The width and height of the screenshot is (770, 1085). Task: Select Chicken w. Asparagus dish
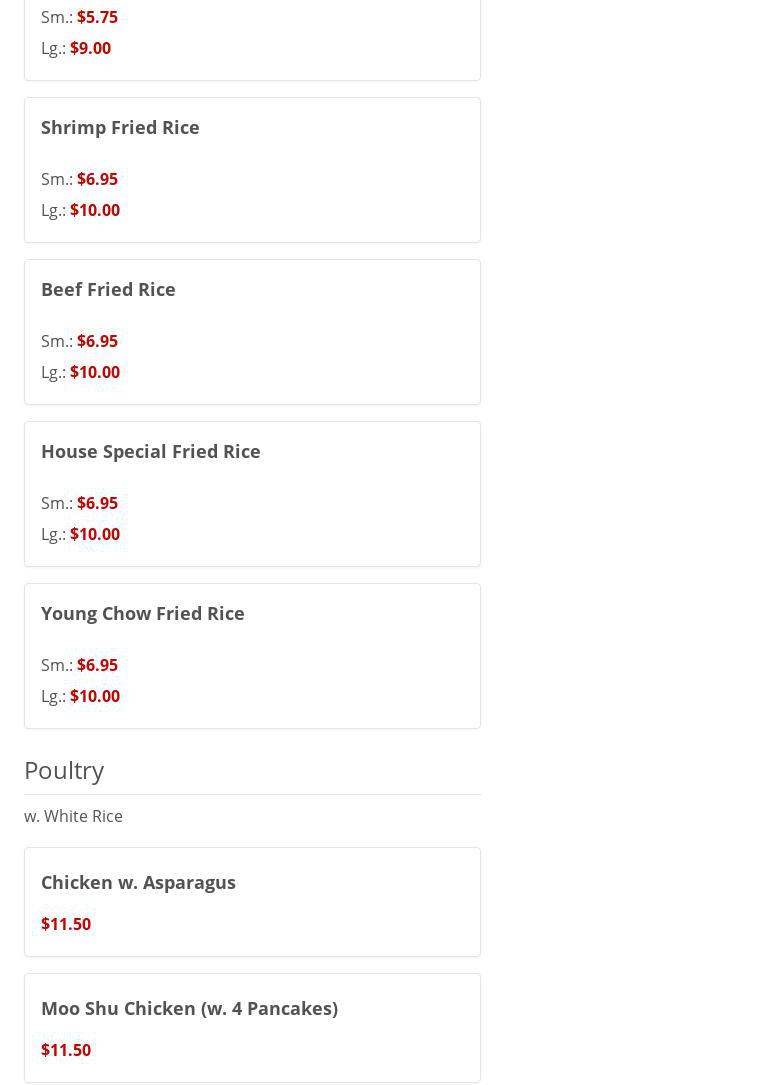[x=138, y=883]
